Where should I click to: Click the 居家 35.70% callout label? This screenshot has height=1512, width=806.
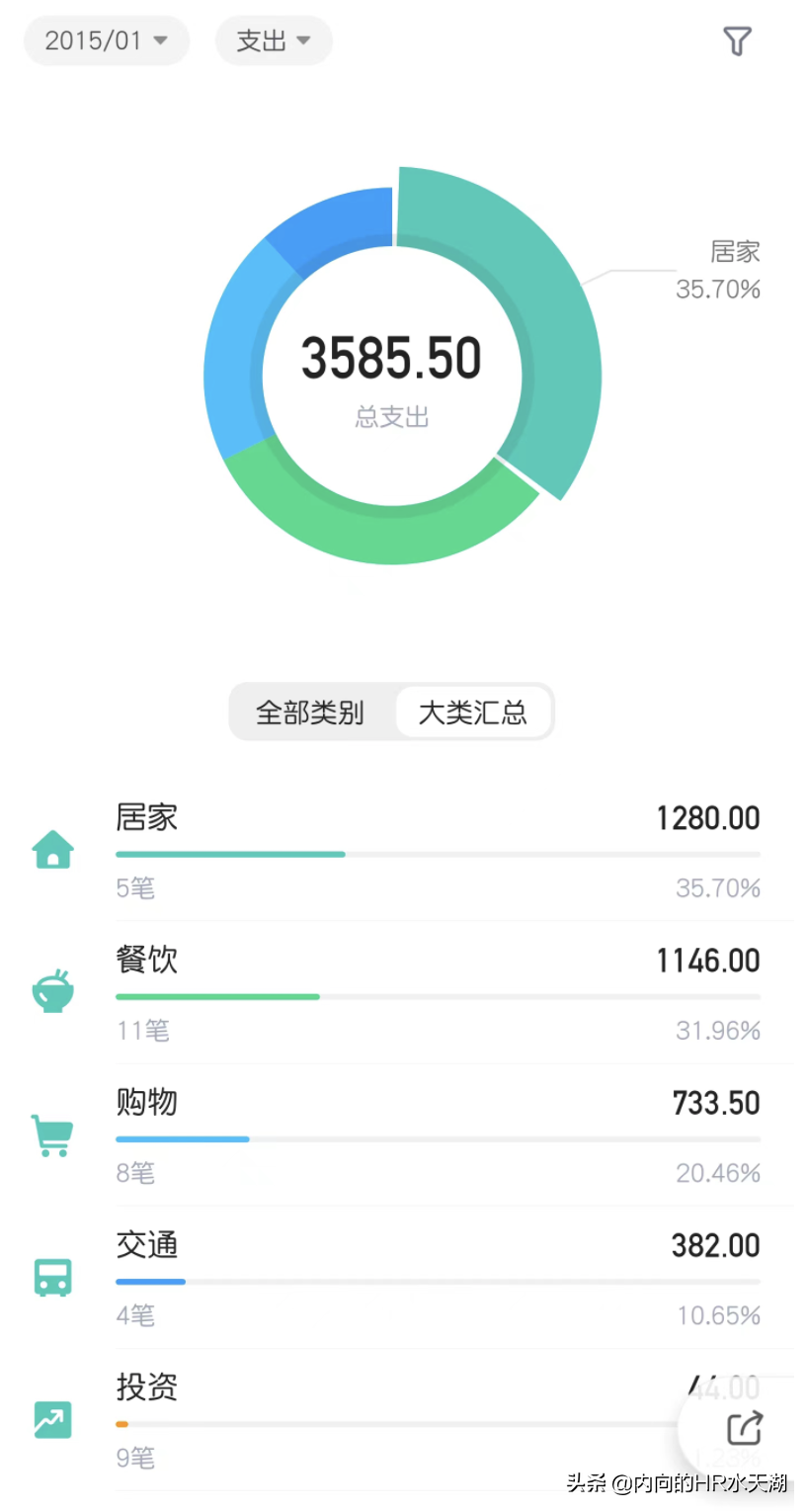pyautogui.click(x=726, y=270)
